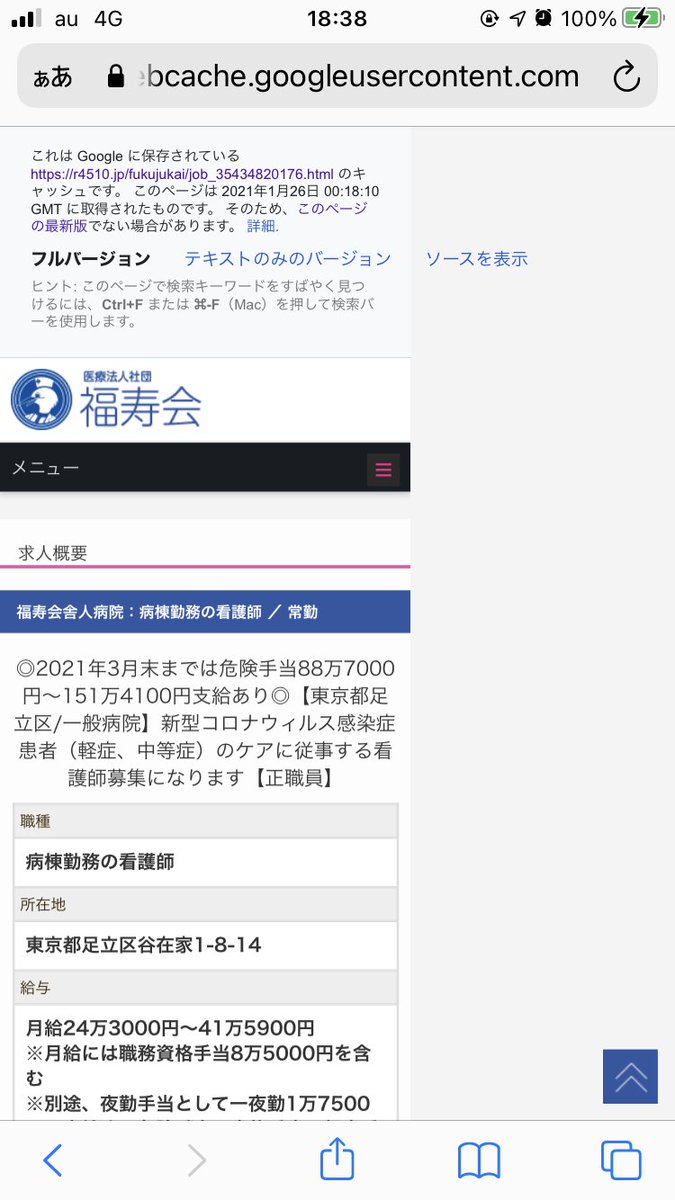Jump back to top of page
The width and height of the screenshot is (675, 1200).
[630, 1077]
